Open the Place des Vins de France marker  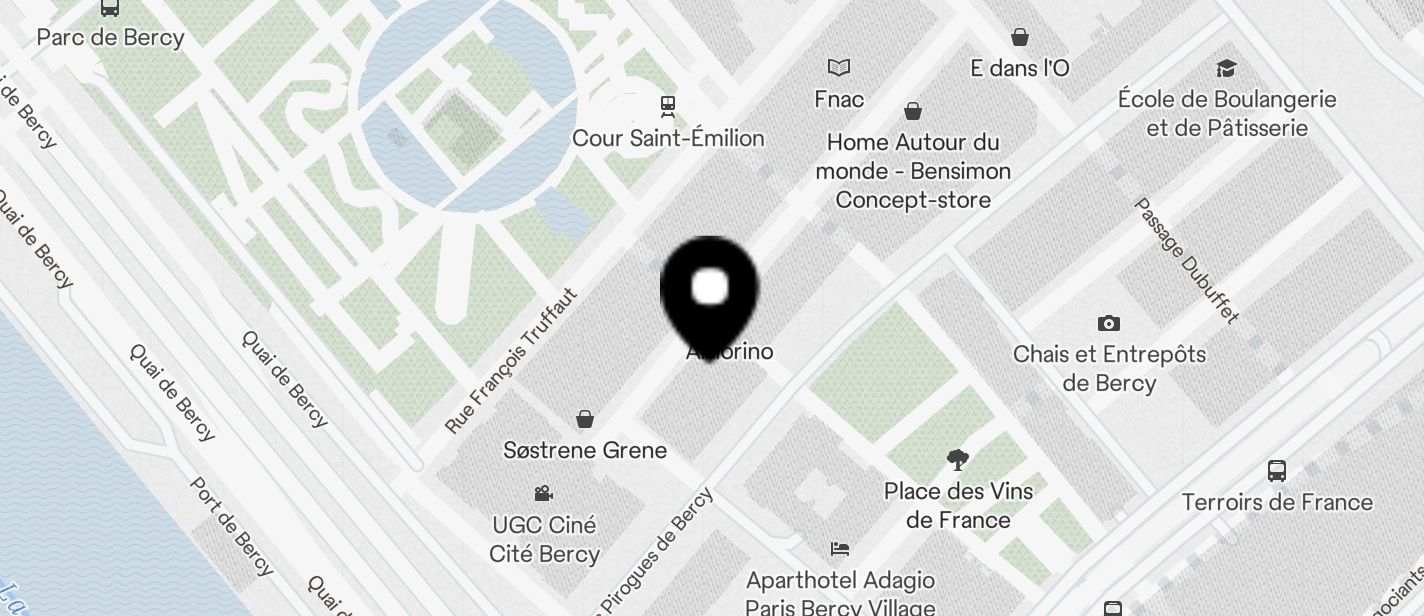958,461
